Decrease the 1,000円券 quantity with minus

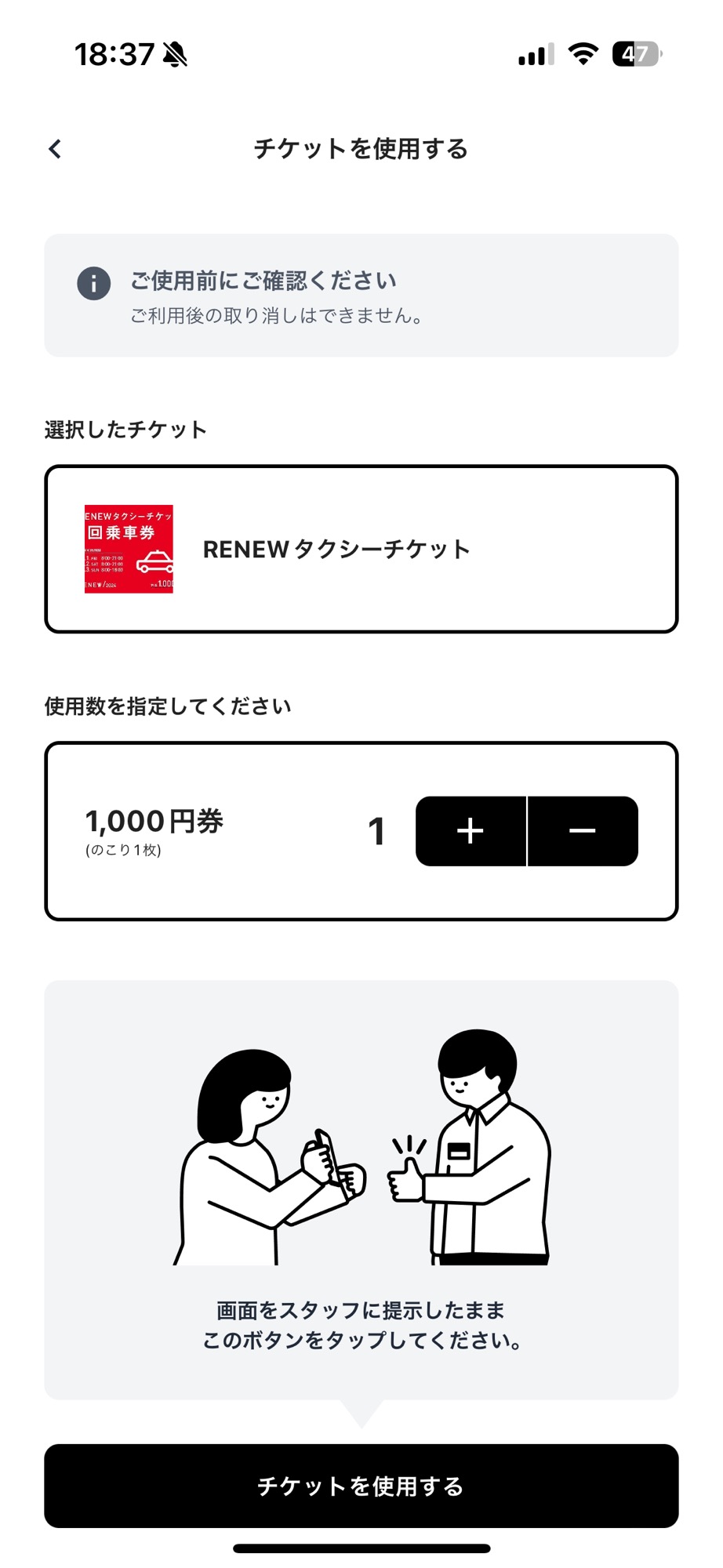pos(583,831)
